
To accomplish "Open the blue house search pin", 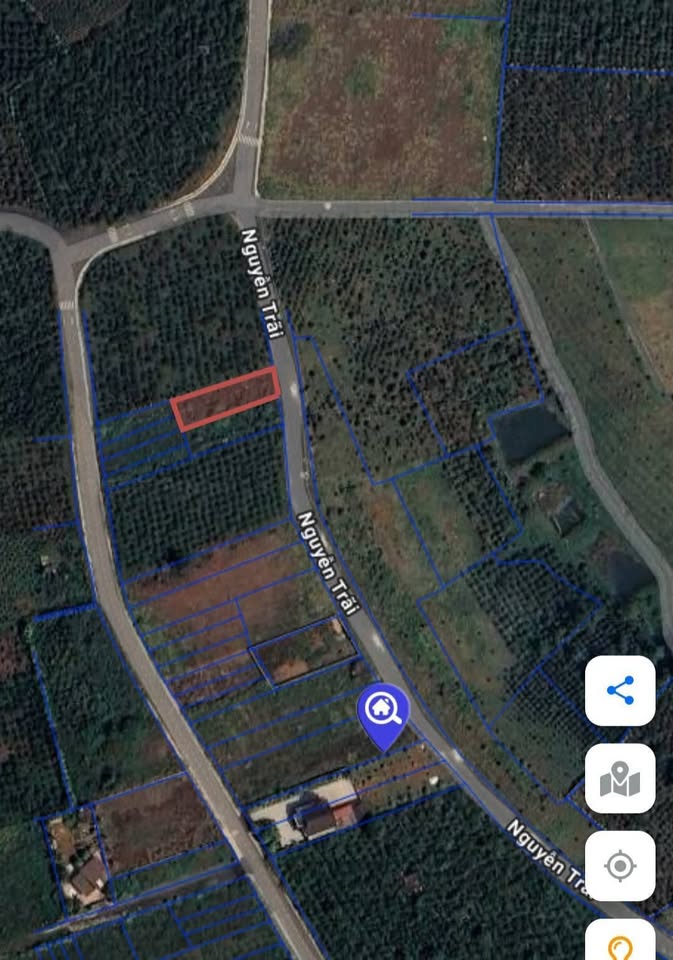I will [x=382, y=712].
